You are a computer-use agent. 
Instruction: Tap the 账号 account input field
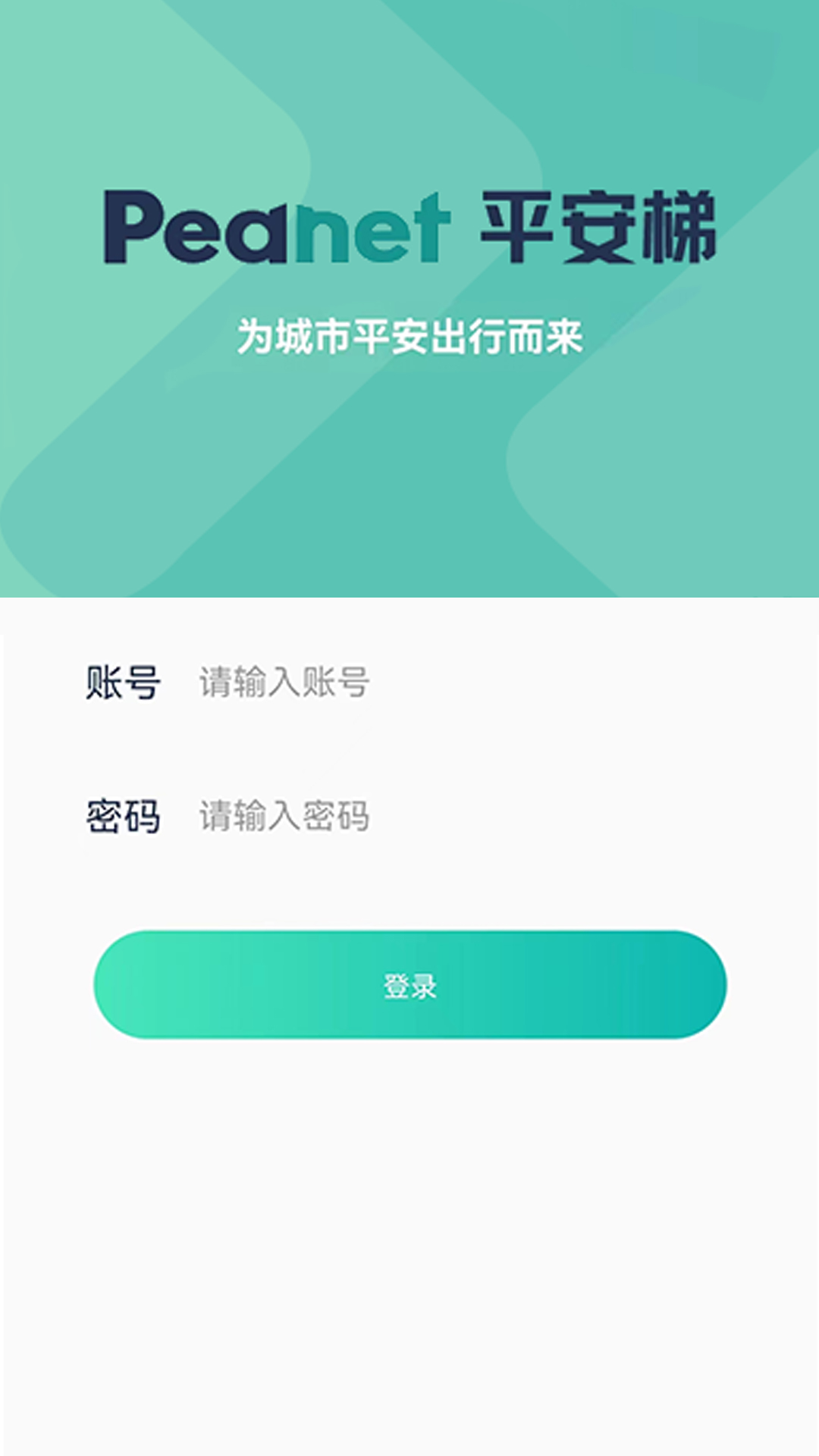[455, 682]
